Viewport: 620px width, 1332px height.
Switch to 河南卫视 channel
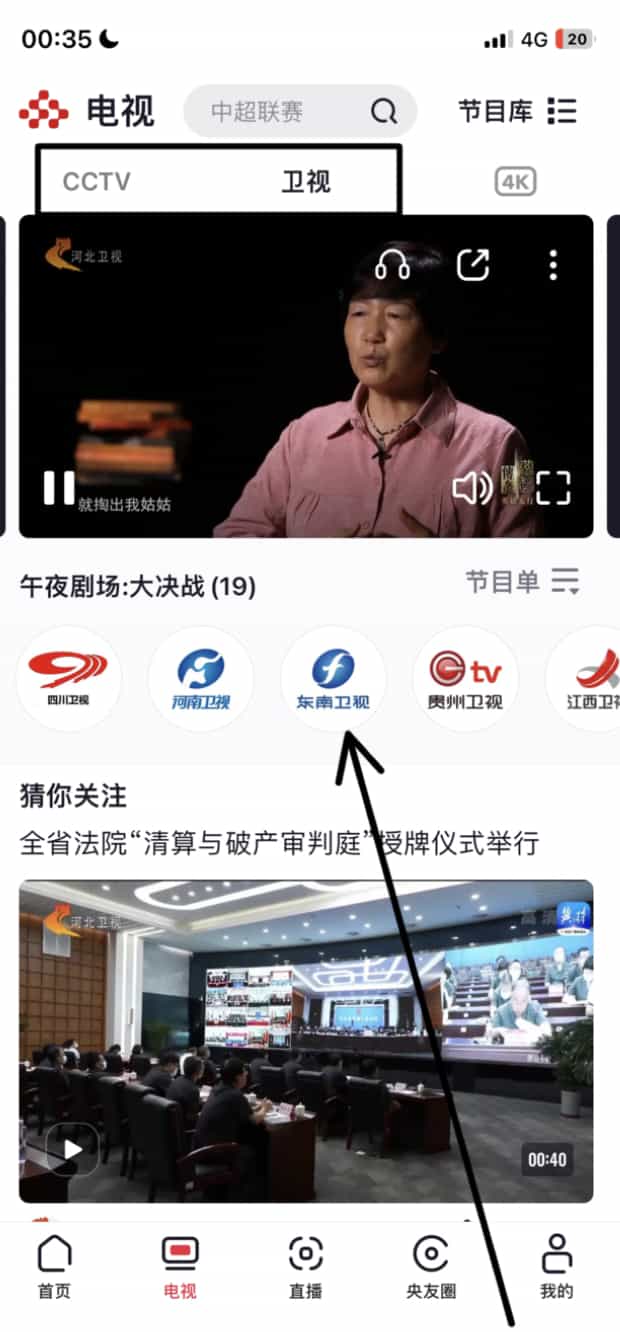point(201,679)
